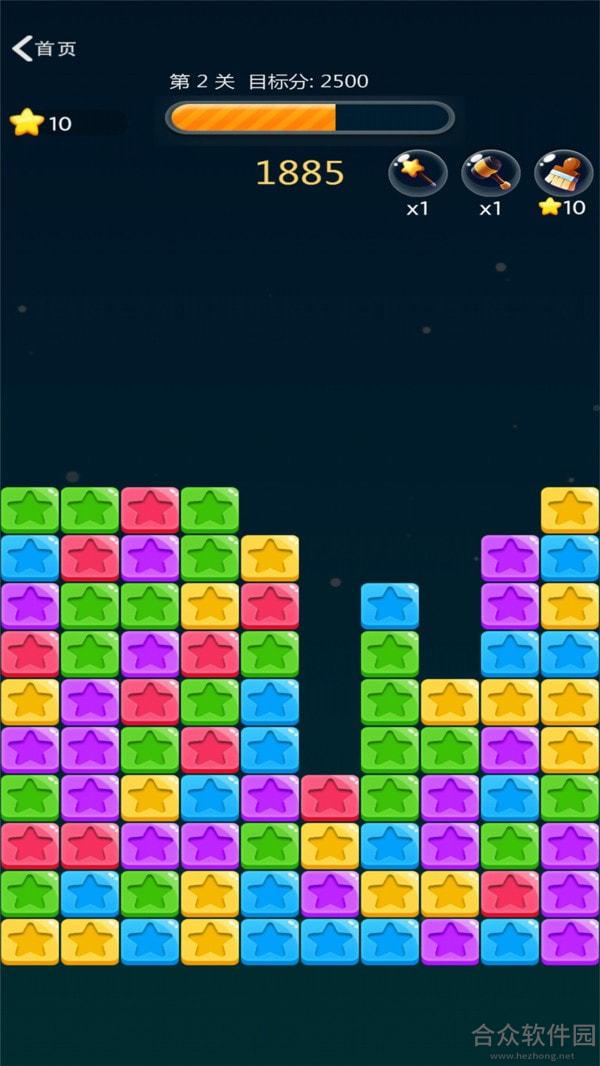Pop the only red block in the topmost row
The image size is (600, 1066).
(150, 509)
